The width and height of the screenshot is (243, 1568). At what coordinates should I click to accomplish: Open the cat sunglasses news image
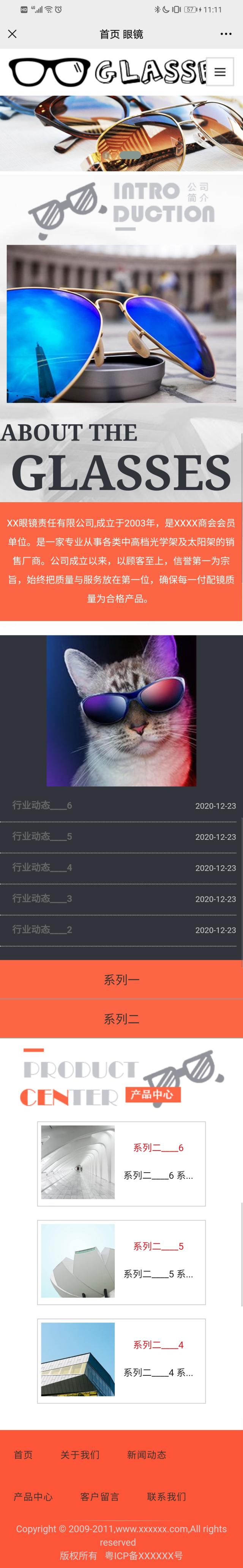[121, 710]
